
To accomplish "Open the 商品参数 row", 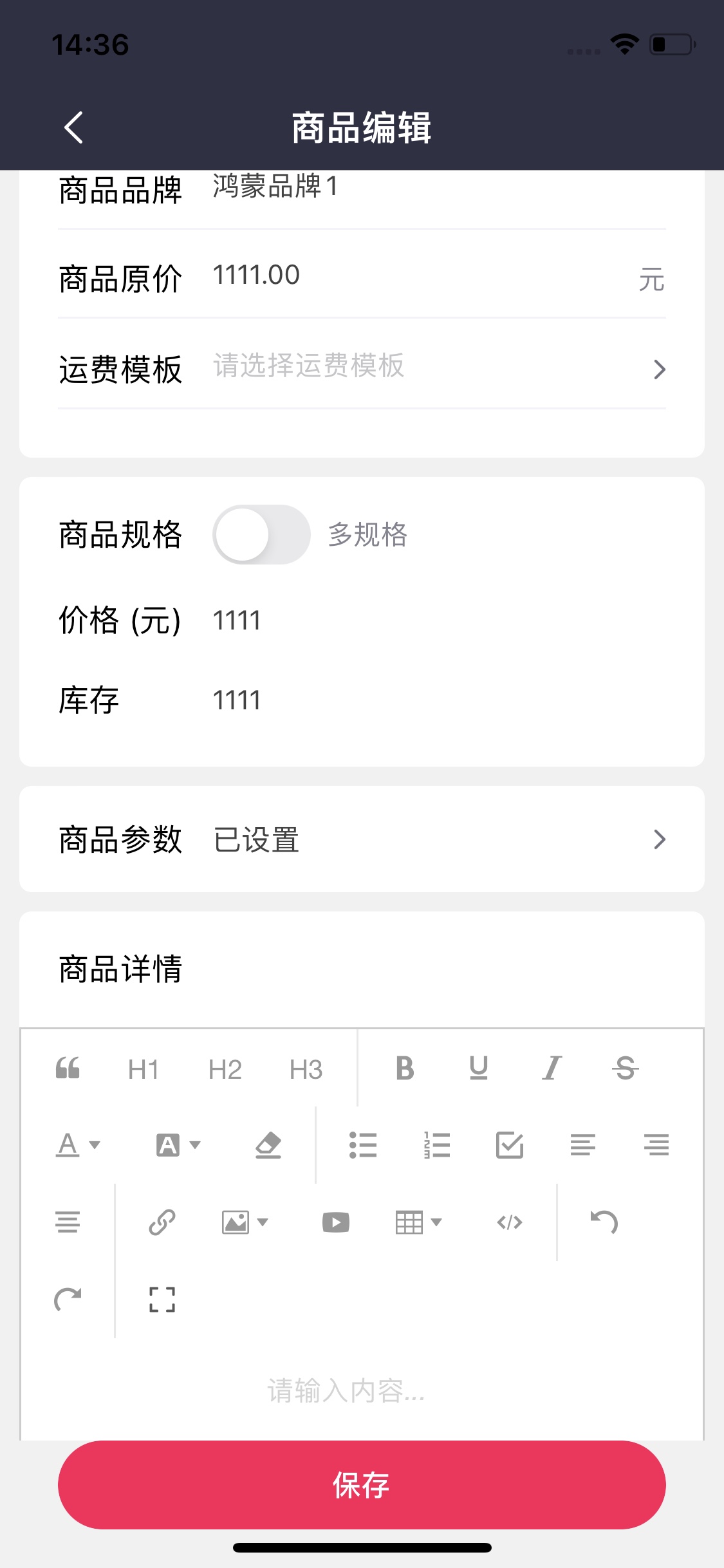I will pos(362,839).
